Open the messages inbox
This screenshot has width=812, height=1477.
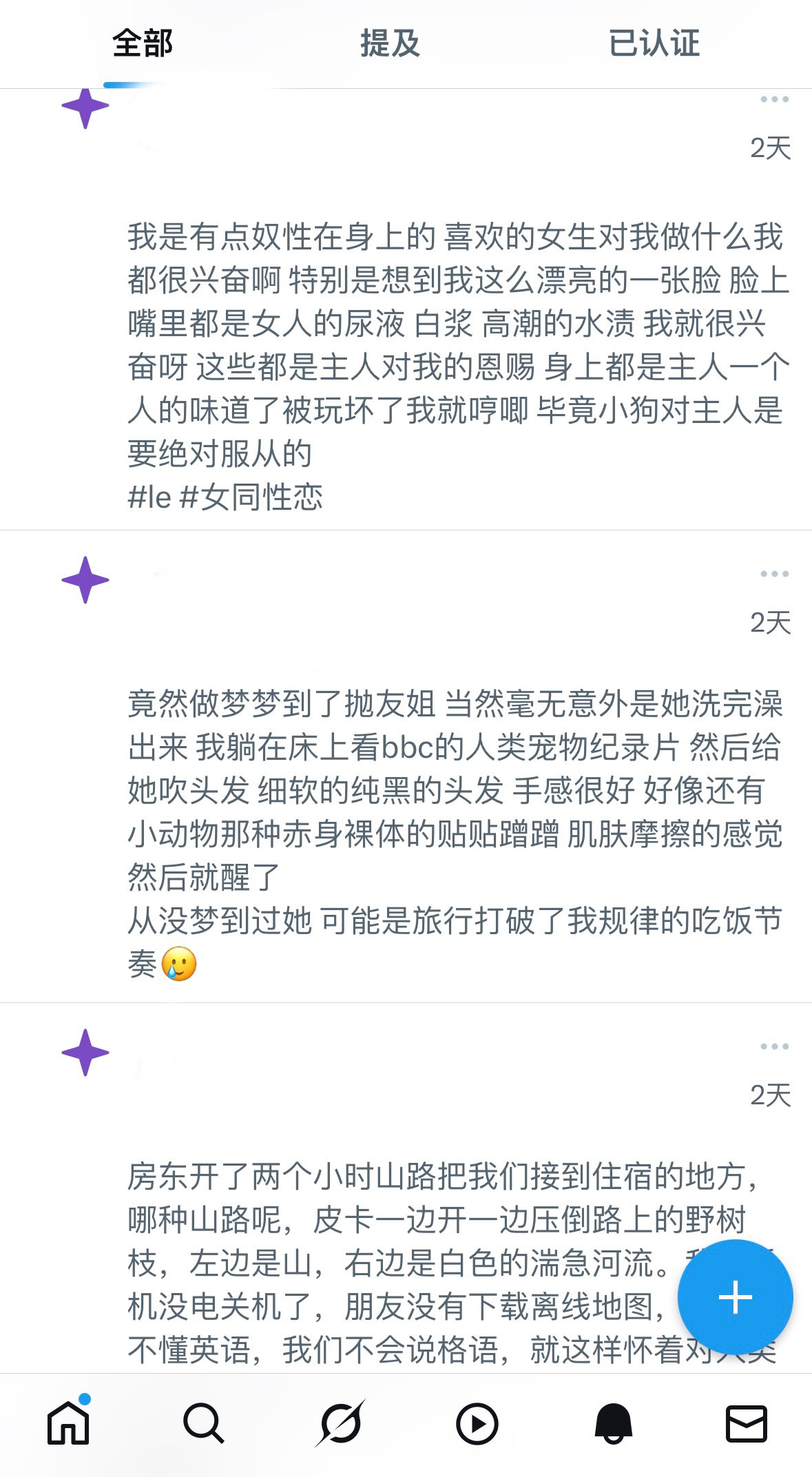pos(747,1423)
